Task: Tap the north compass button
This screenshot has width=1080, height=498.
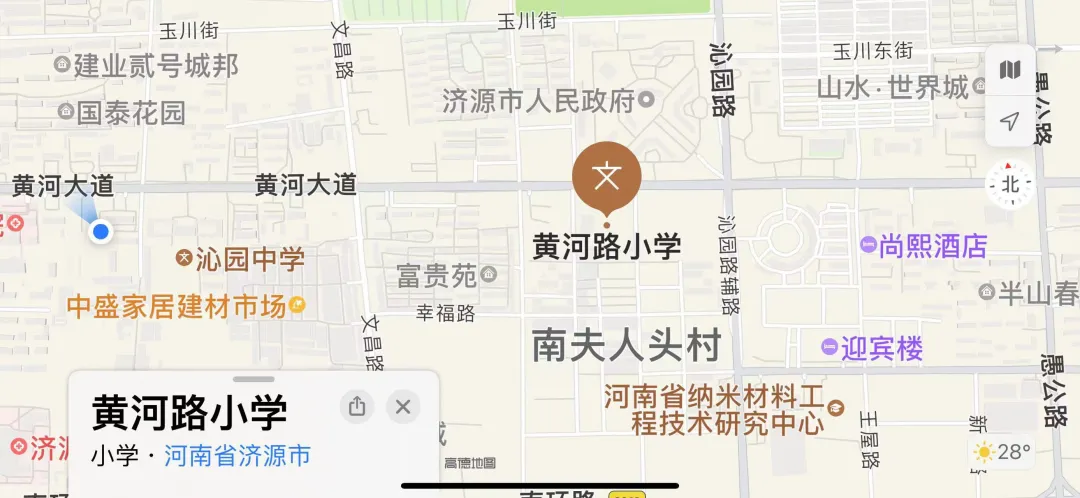Action: (1010, 184)
